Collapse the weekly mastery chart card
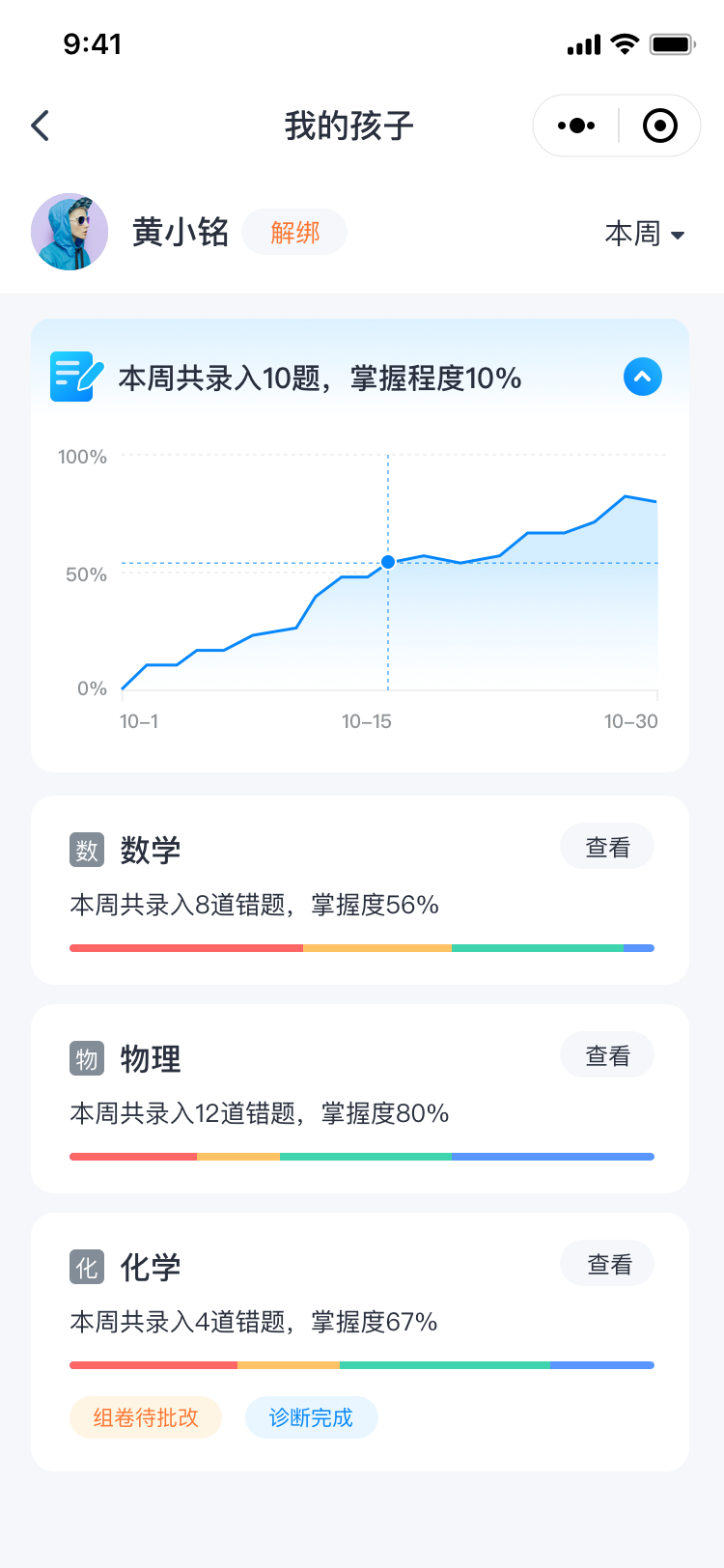The width and height of the screenshot is (724, 1568). coord(643,377)
